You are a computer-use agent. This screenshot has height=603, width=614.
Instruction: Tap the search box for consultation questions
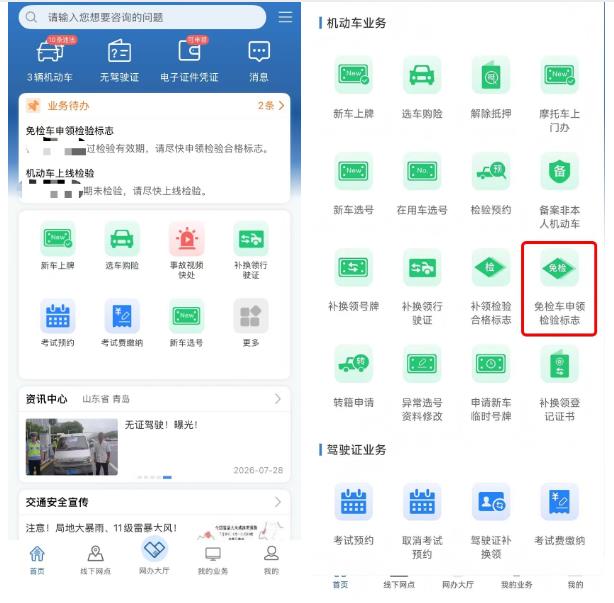point(142,17)
